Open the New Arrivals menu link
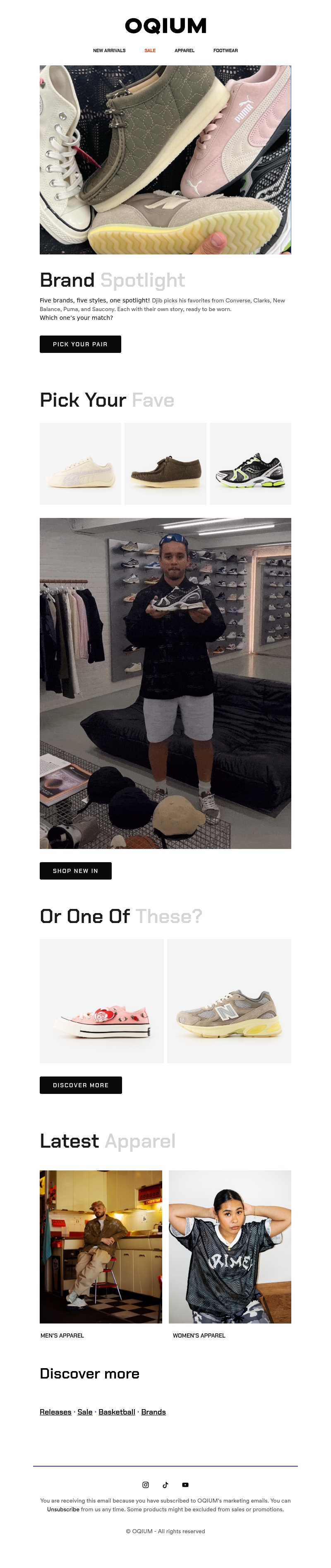This screenshot has height=1568, width=331. [x=109, y=50]
